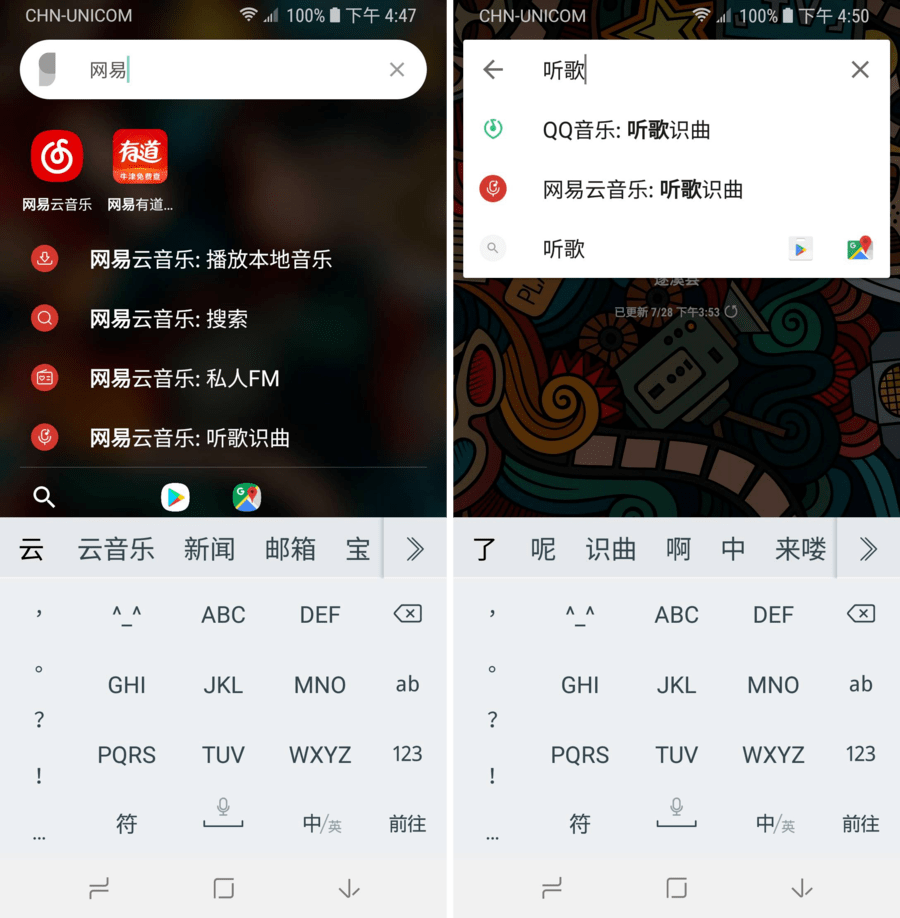Pick keyboard suggestion 云音乐
The image size is (900, 918).
(116, 549)
